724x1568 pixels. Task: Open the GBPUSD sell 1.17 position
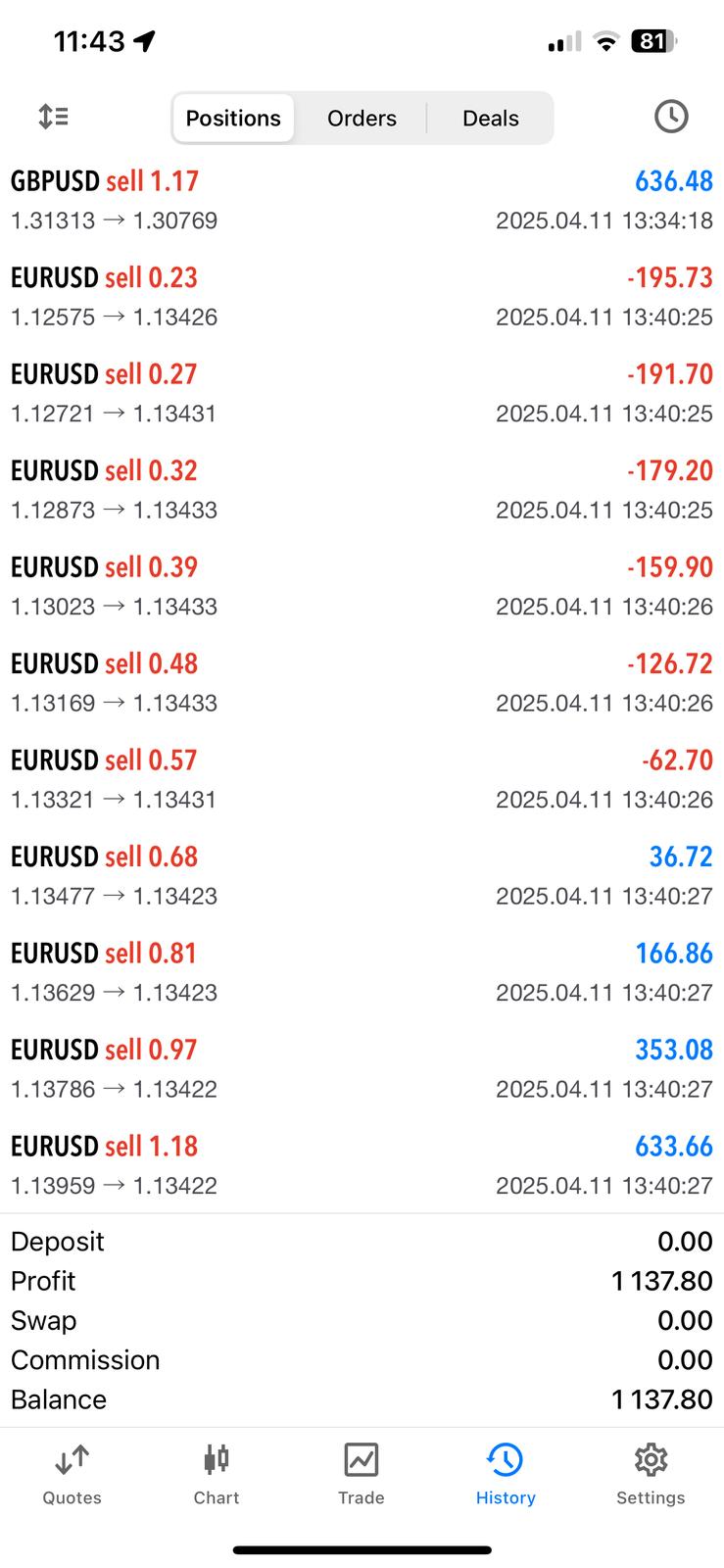click(362, 200)
